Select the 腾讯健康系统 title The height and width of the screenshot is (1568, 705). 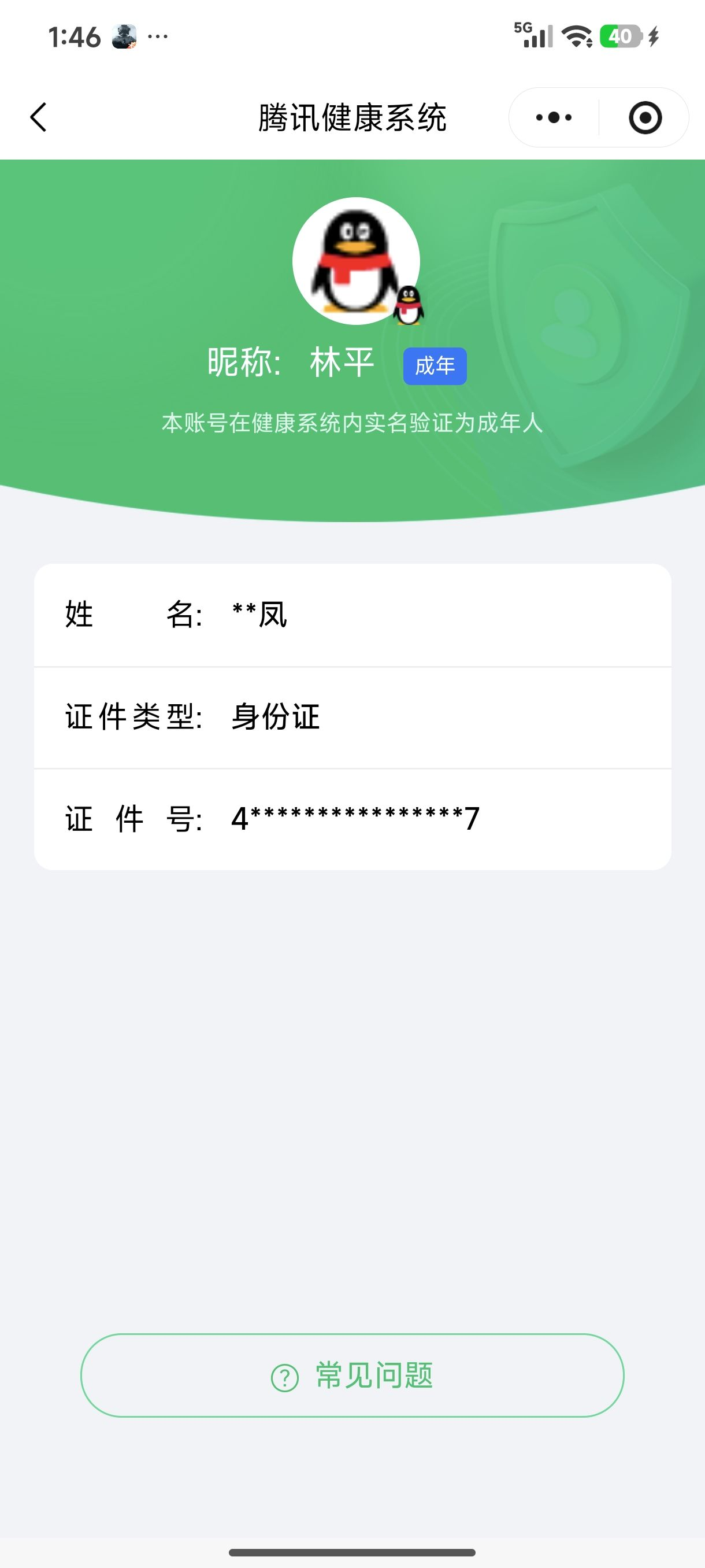[352, 117]
